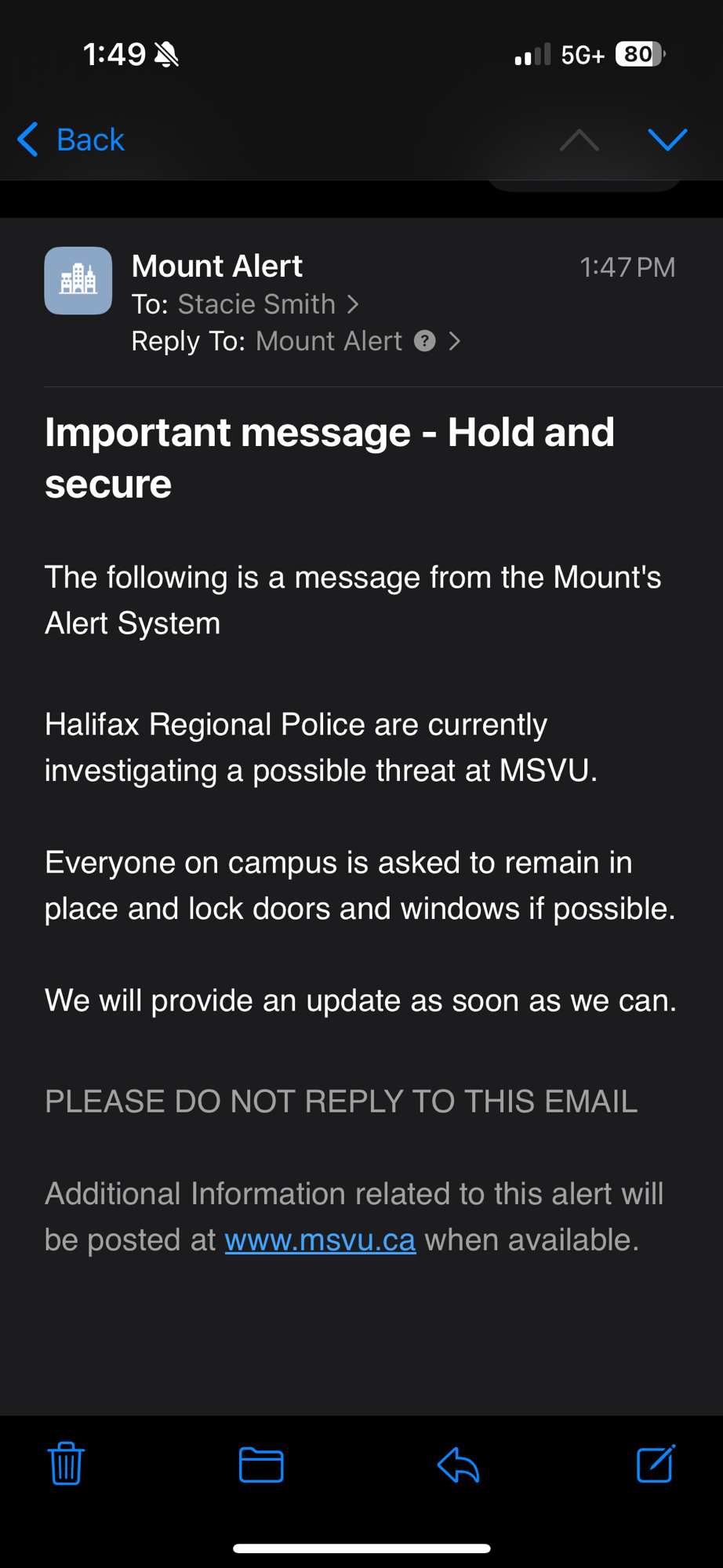Open Mount Alert sender avatar

pyautogui.click(x=78, y=281)
